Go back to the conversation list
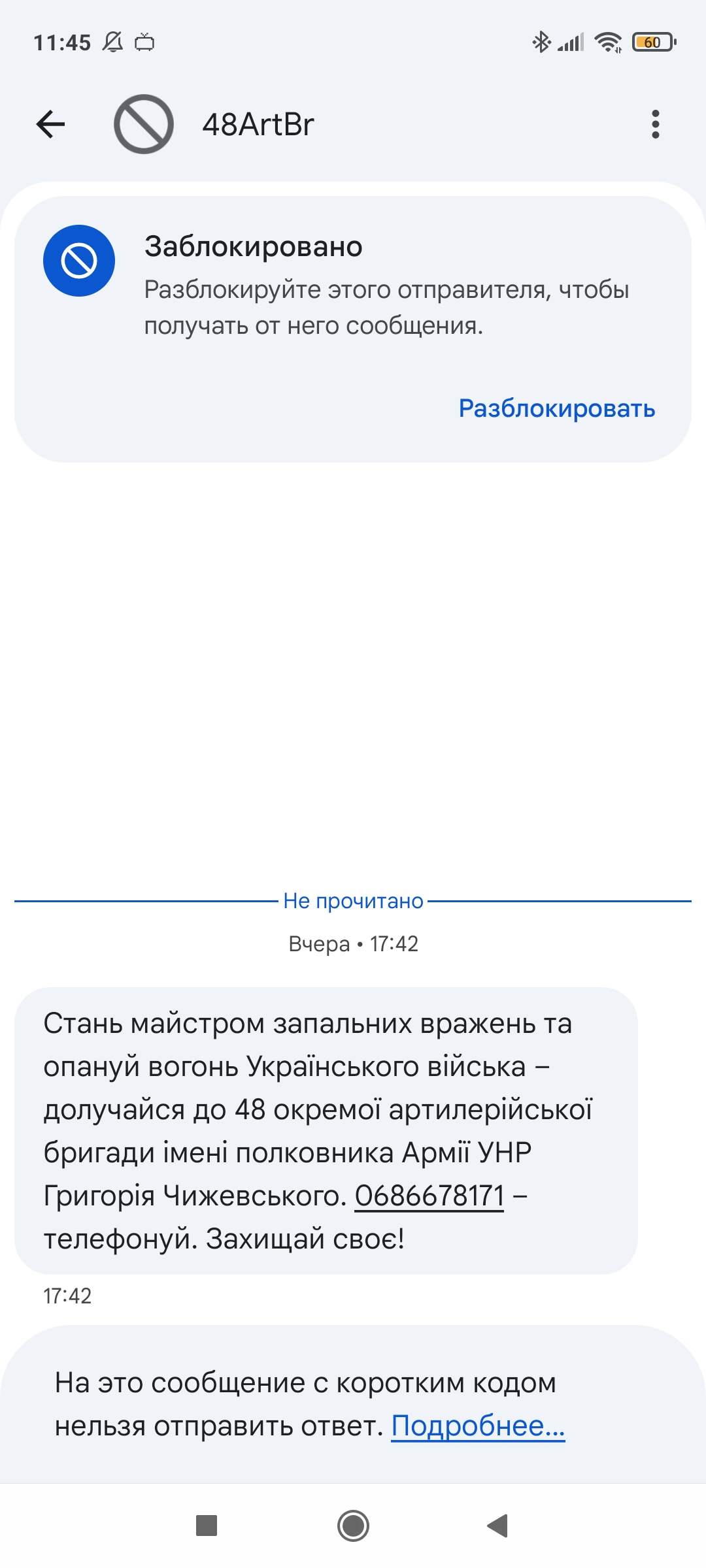 tap(51, 124)
